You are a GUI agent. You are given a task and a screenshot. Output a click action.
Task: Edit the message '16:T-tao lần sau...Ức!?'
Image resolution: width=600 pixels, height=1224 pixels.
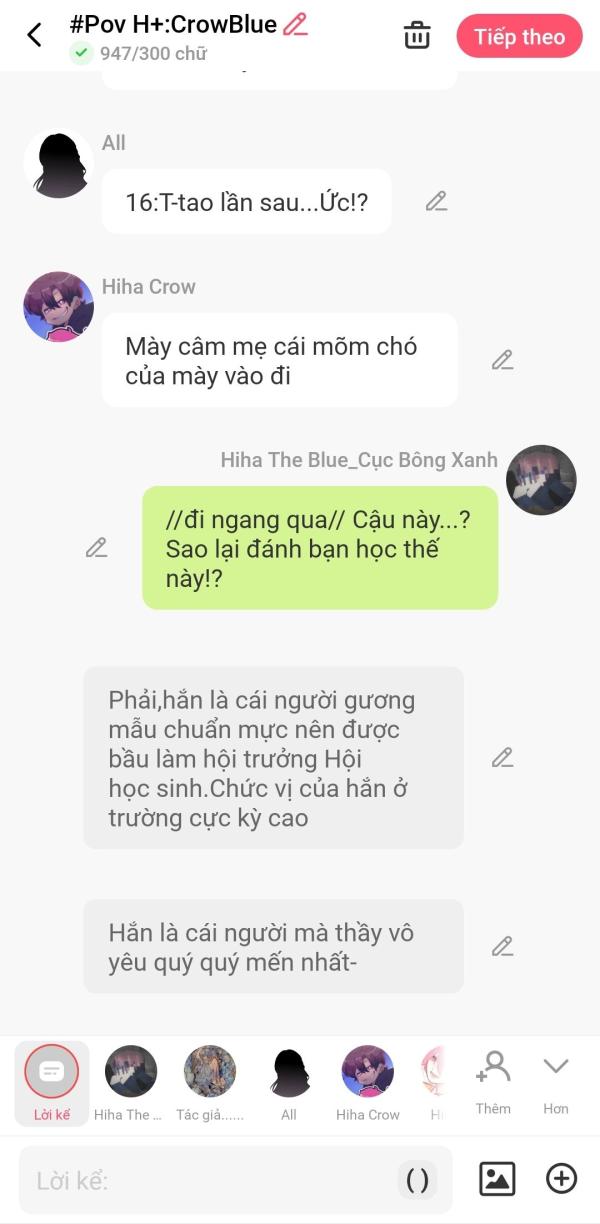[436, 201]
